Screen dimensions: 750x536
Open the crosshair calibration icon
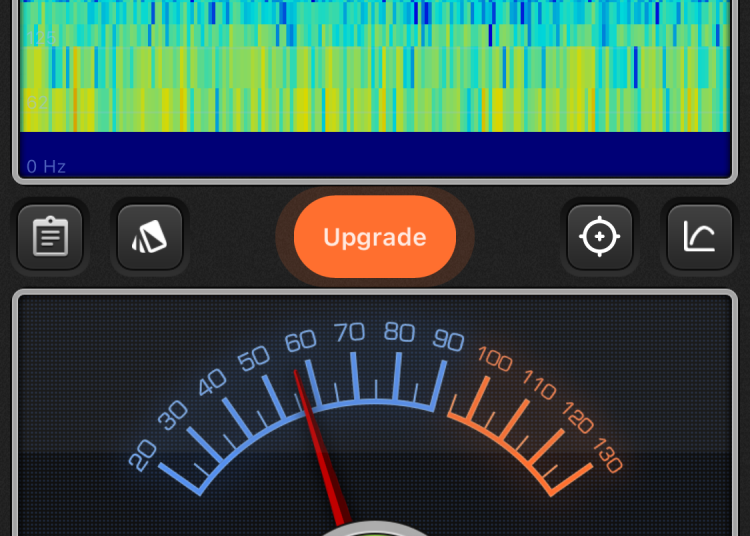pos(600,238)
